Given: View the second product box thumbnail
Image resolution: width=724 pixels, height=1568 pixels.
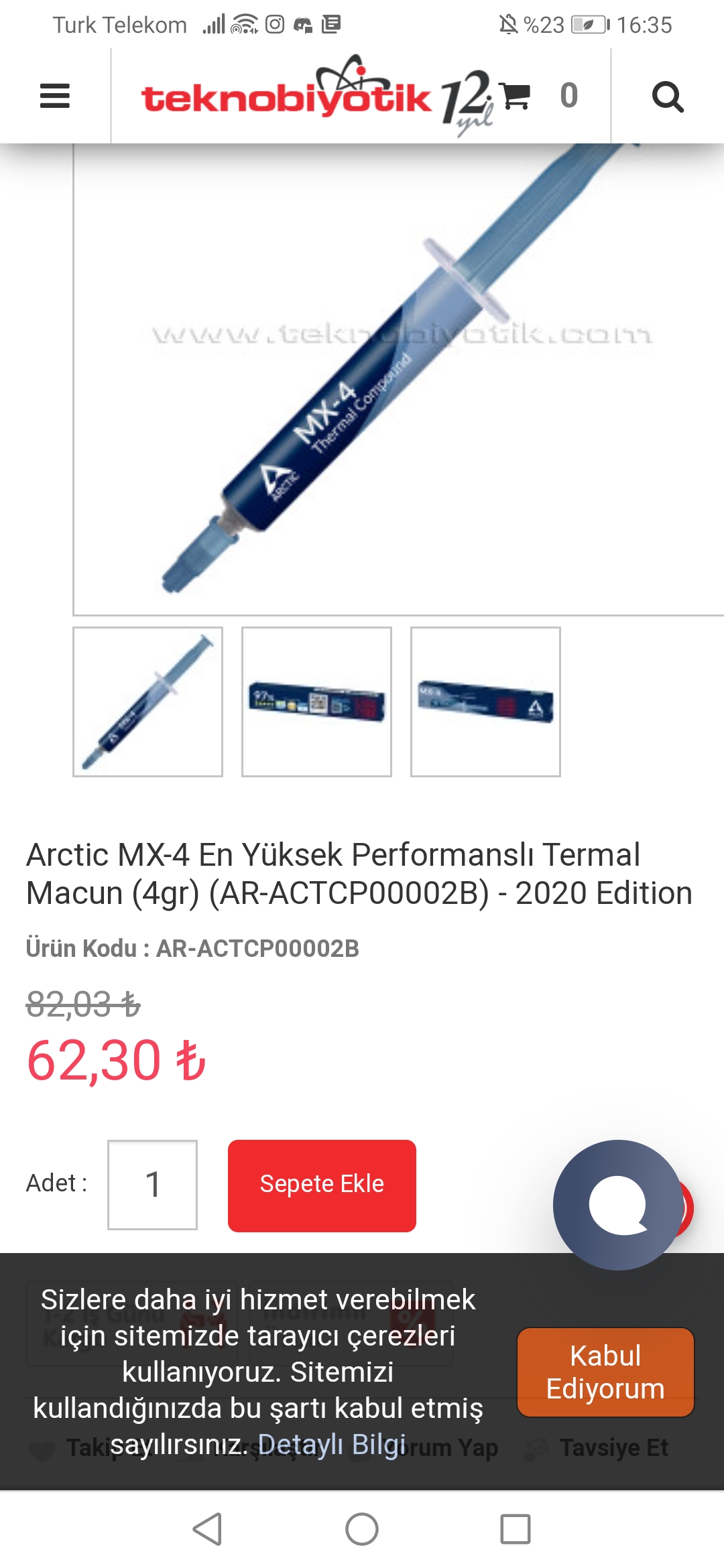Looking at the screenshot, I should 316,702.
